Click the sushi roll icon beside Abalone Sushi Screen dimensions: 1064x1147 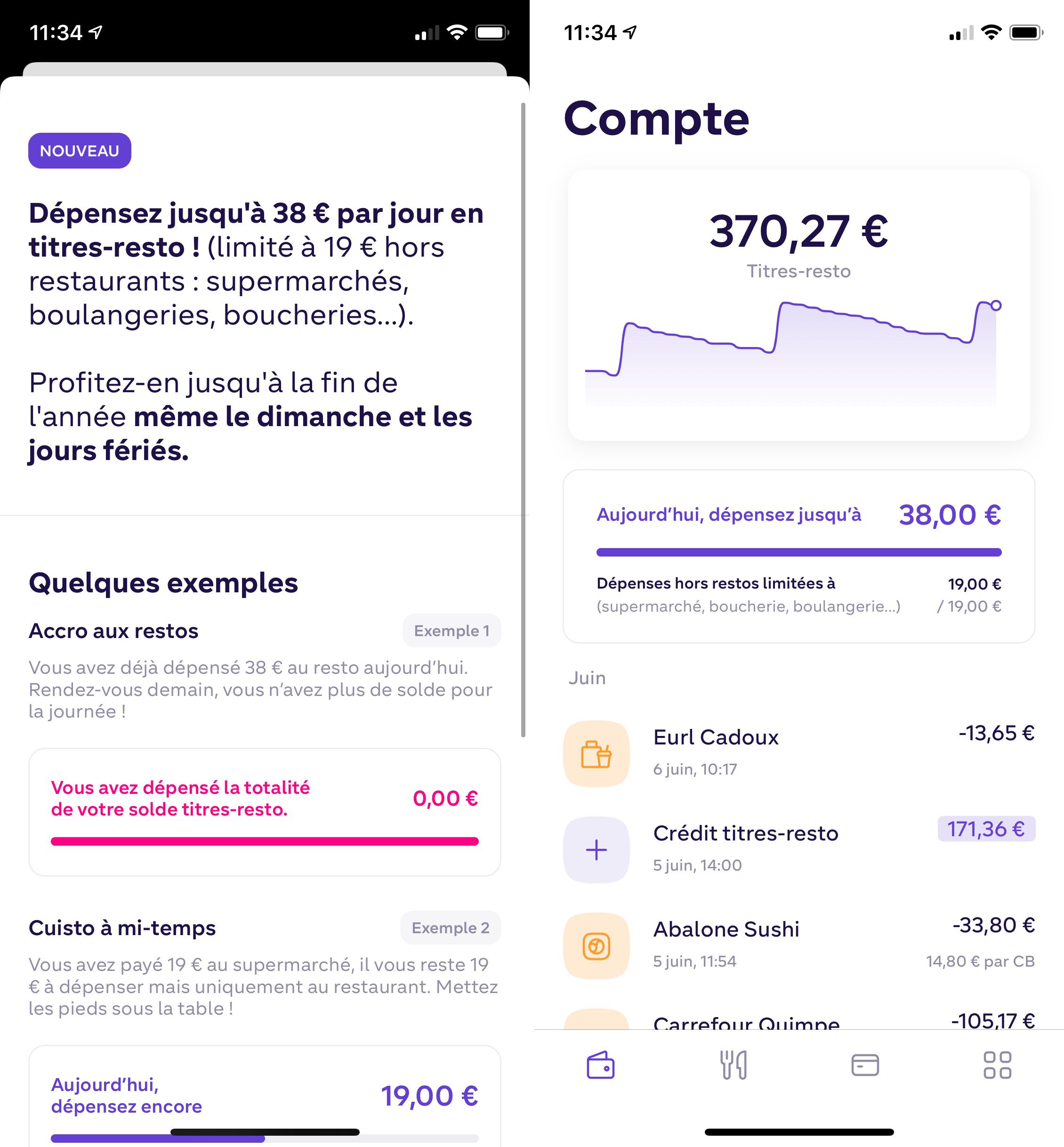tap(596, 946)
